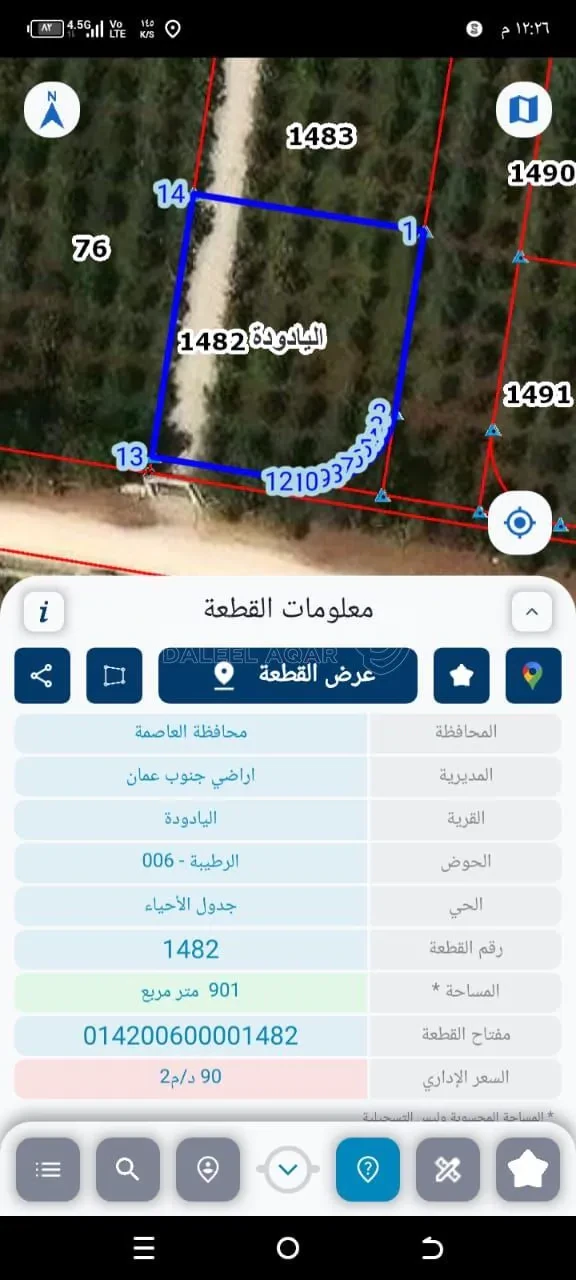
Task: Tap the location pin toolbar button
Action: 208,1169
